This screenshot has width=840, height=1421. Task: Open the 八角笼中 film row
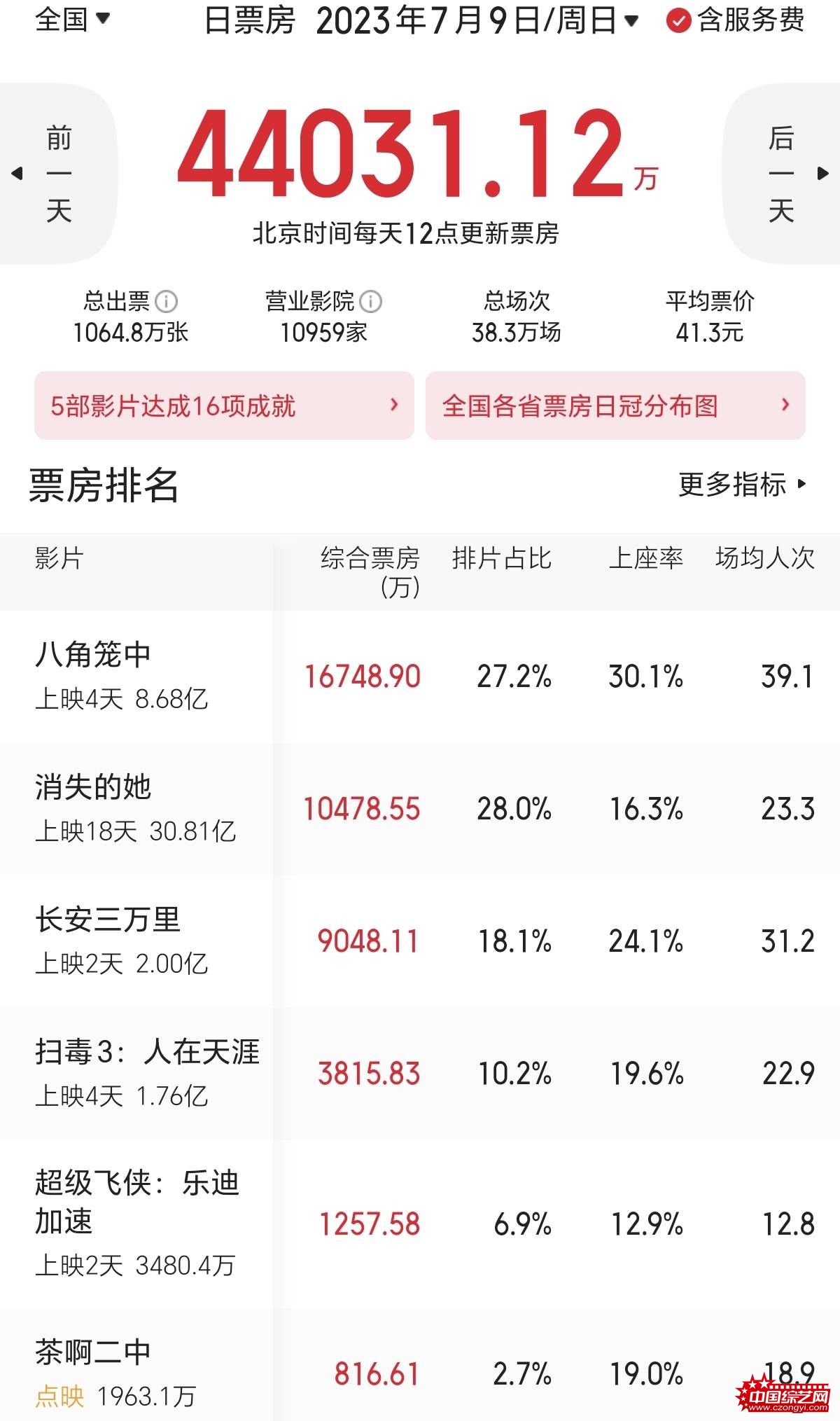[x=420, y=677]
